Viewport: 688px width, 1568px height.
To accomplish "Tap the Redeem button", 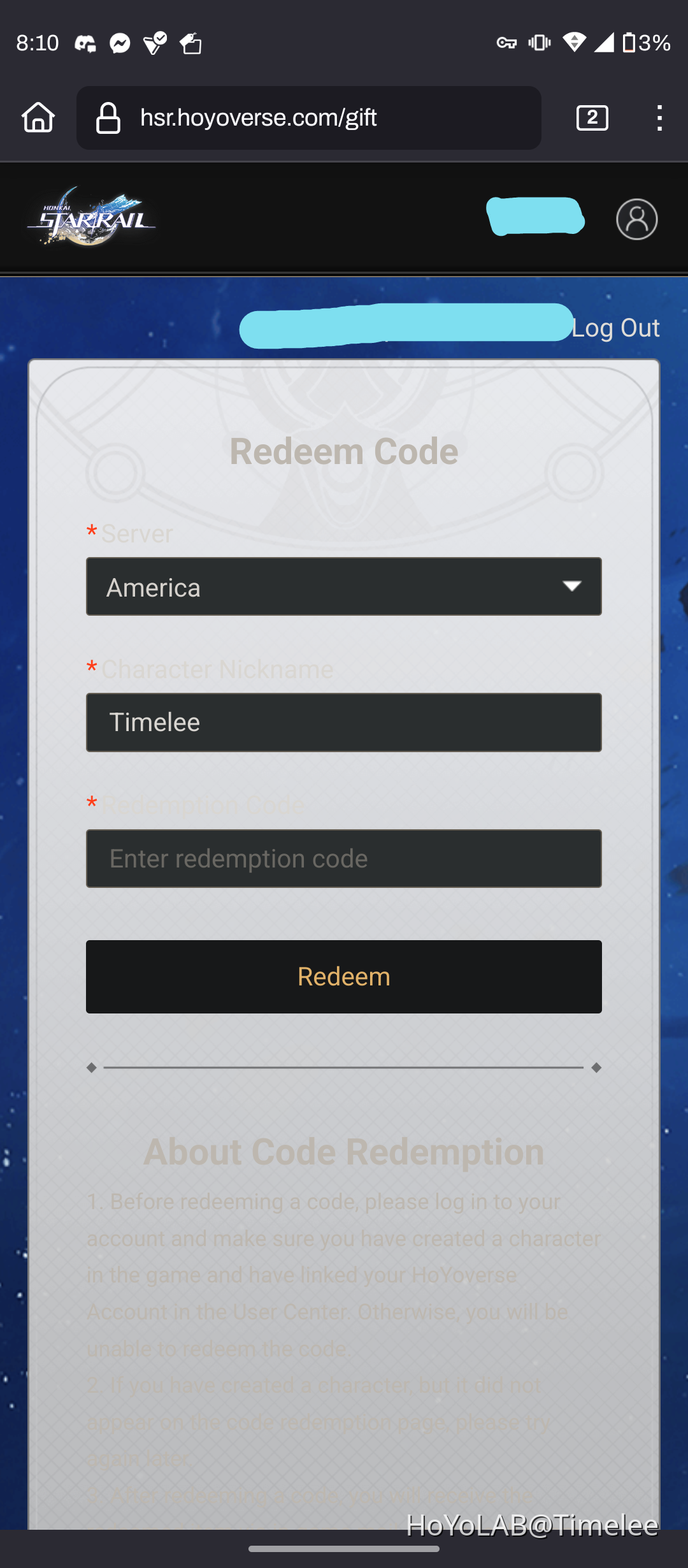I will (x=344, y=976).
